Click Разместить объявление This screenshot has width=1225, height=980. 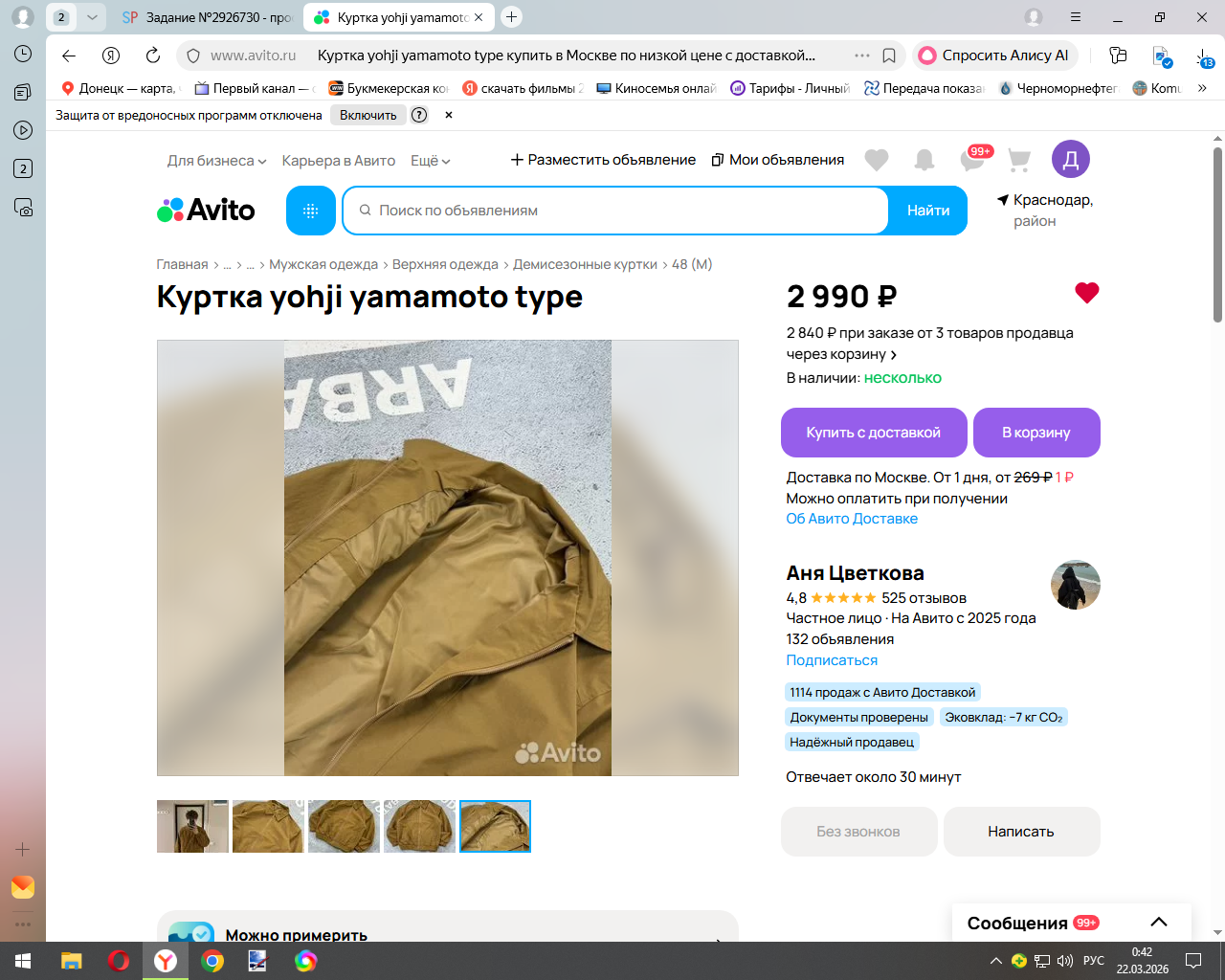(603, 160)
